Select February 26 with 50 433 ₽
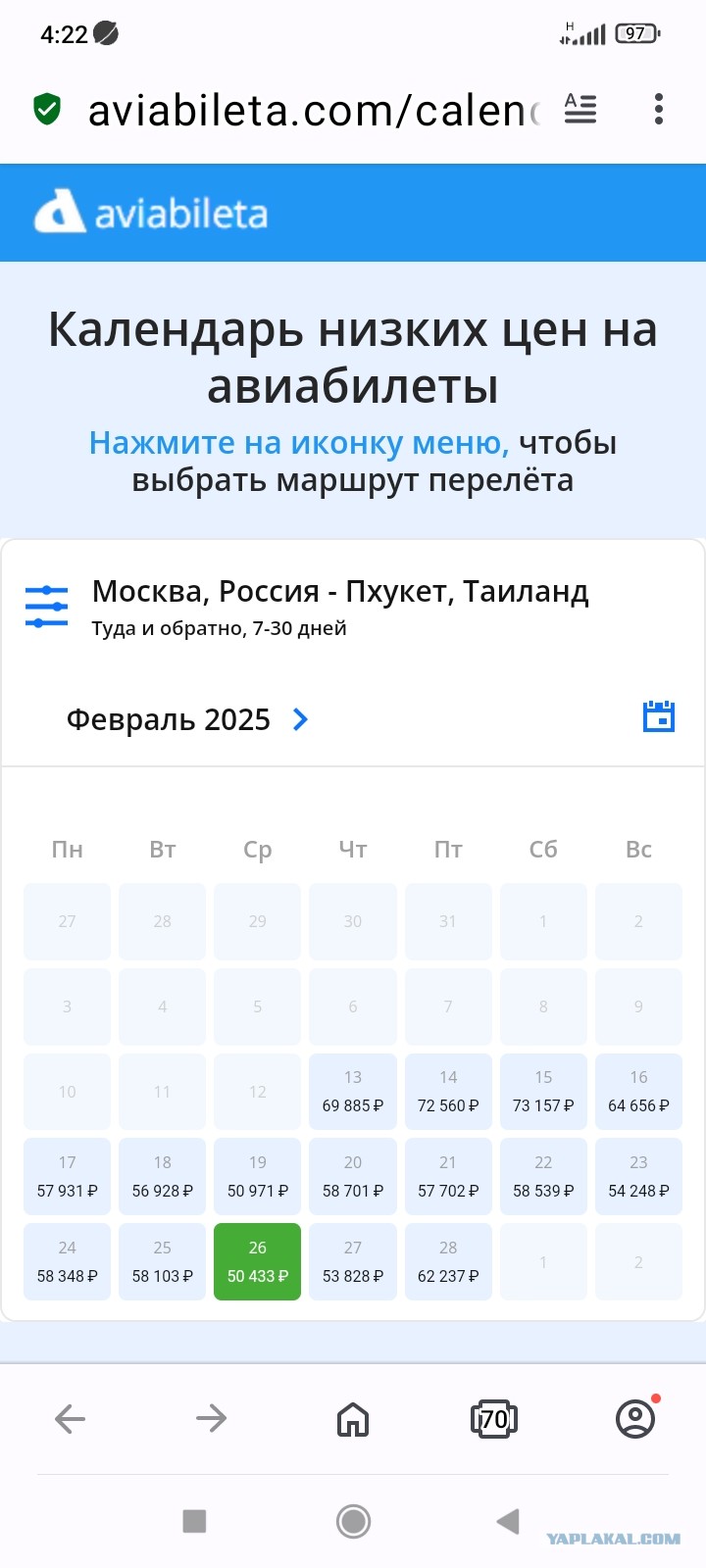 [x=258, y=1261]
